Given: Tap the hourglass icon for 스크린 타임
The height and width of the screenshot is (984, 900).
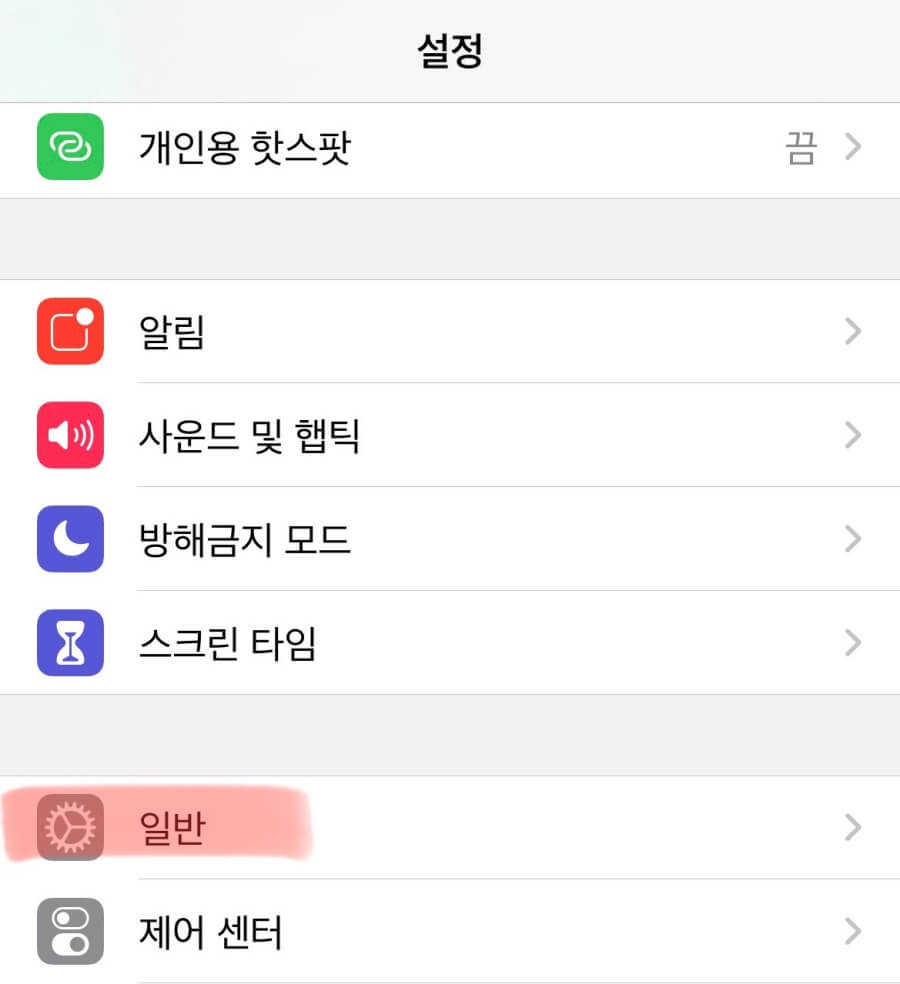Looking at the screenshot, I should coord(69,643).
